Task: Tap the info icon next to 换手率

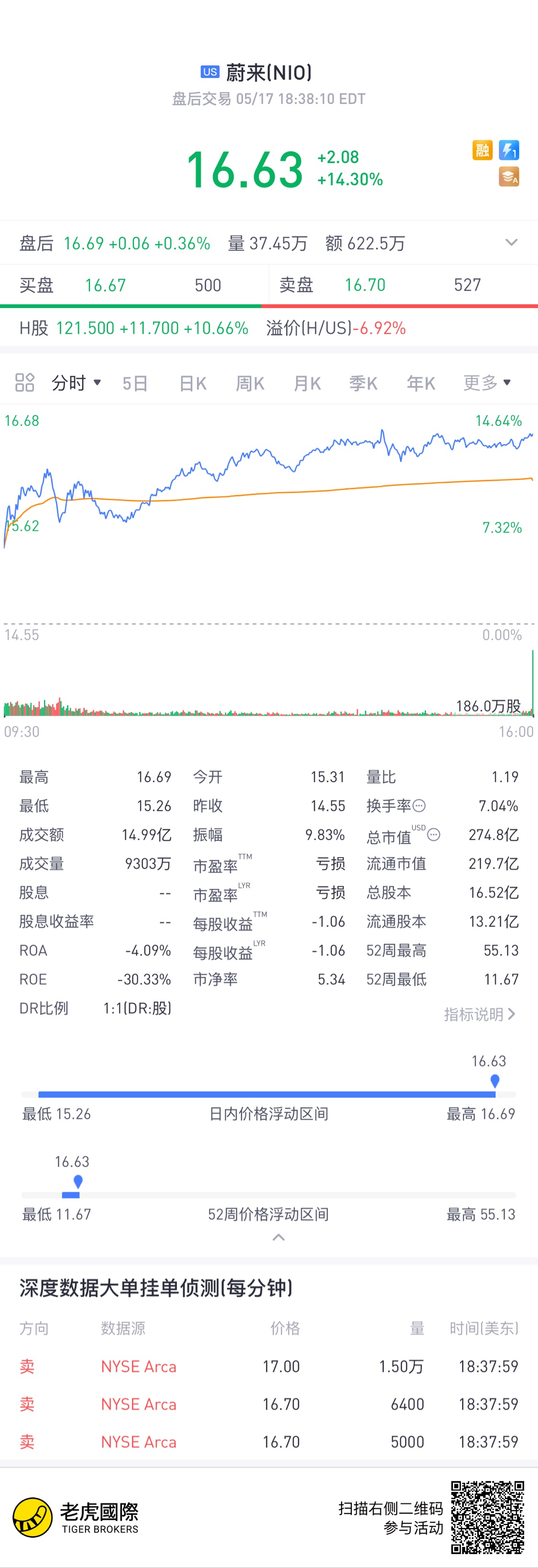Action: pos(419,806)
